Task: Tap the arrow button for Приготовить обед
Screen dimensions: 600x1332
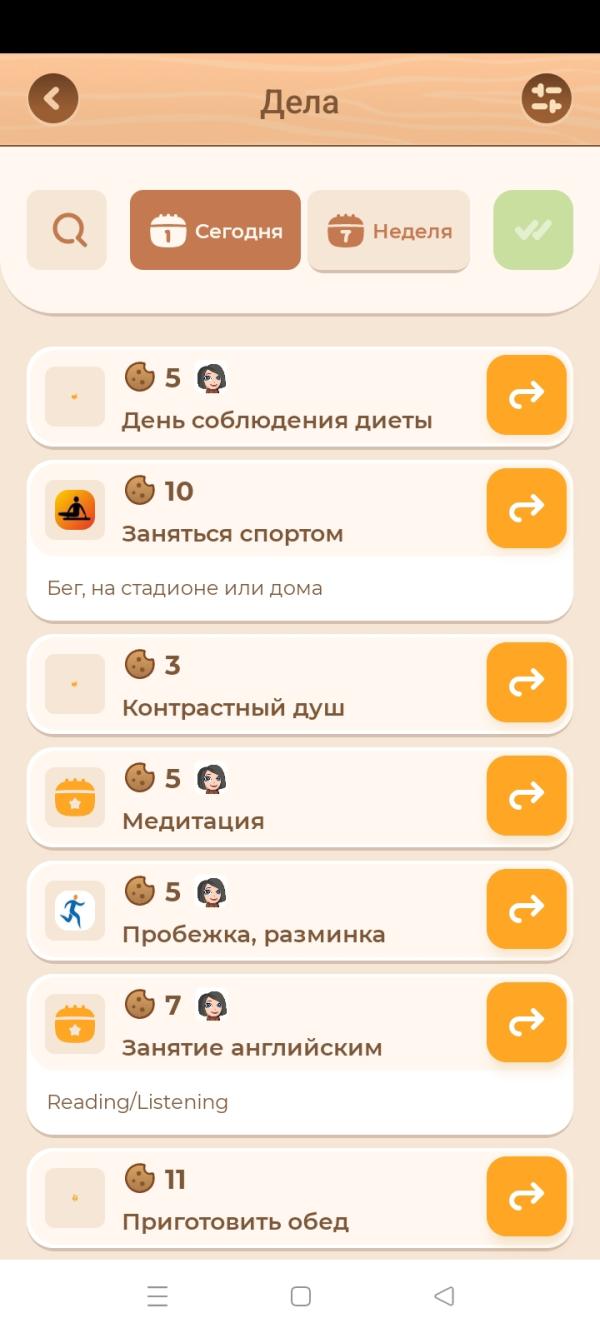Action: tap(526, 1196)
